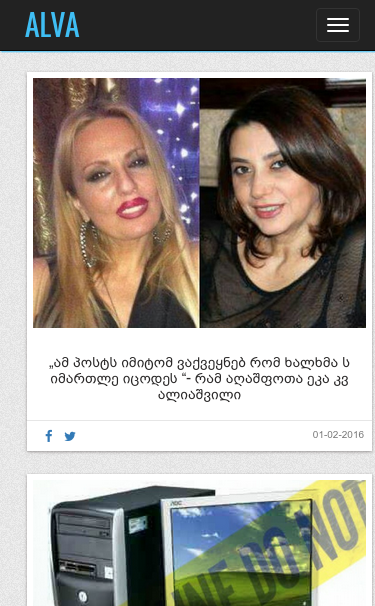The image size is (375, 606).
Task: Open the article headline about ეკა კვალიაშვილი
Action: tap(199, 379)
